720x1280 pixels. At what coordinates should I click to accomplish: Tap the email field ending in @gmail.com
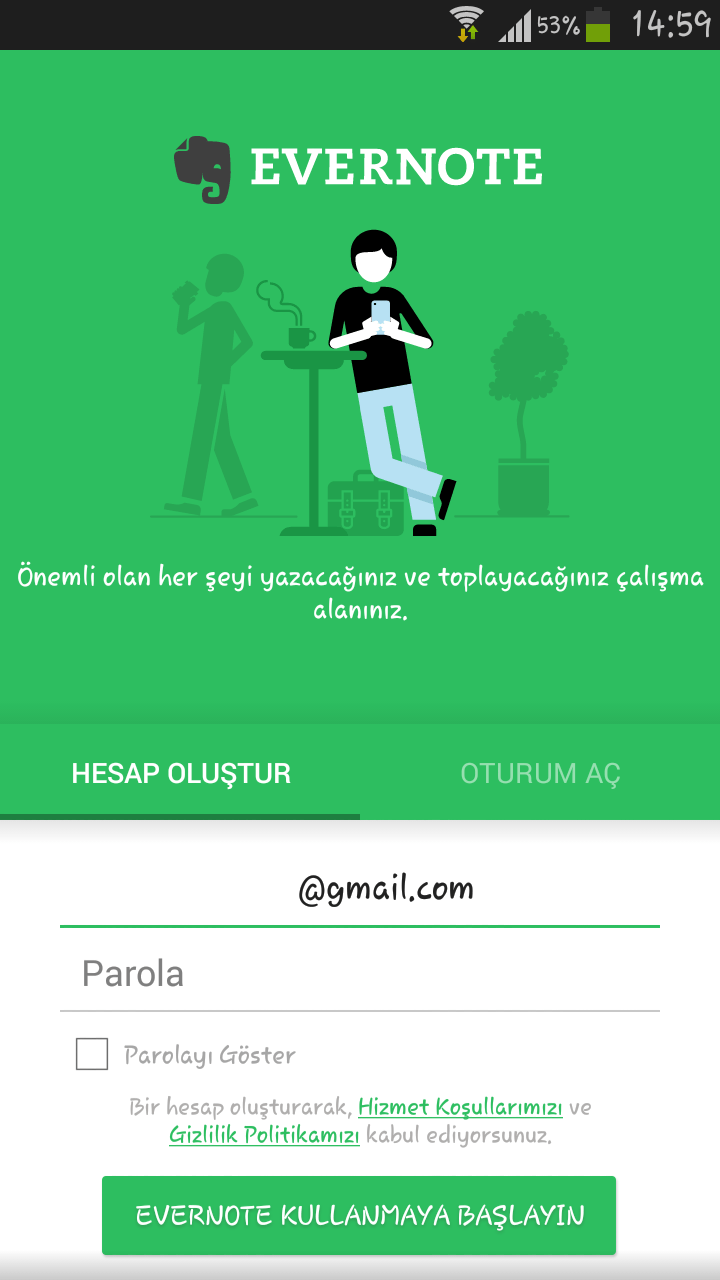(360, 889)
